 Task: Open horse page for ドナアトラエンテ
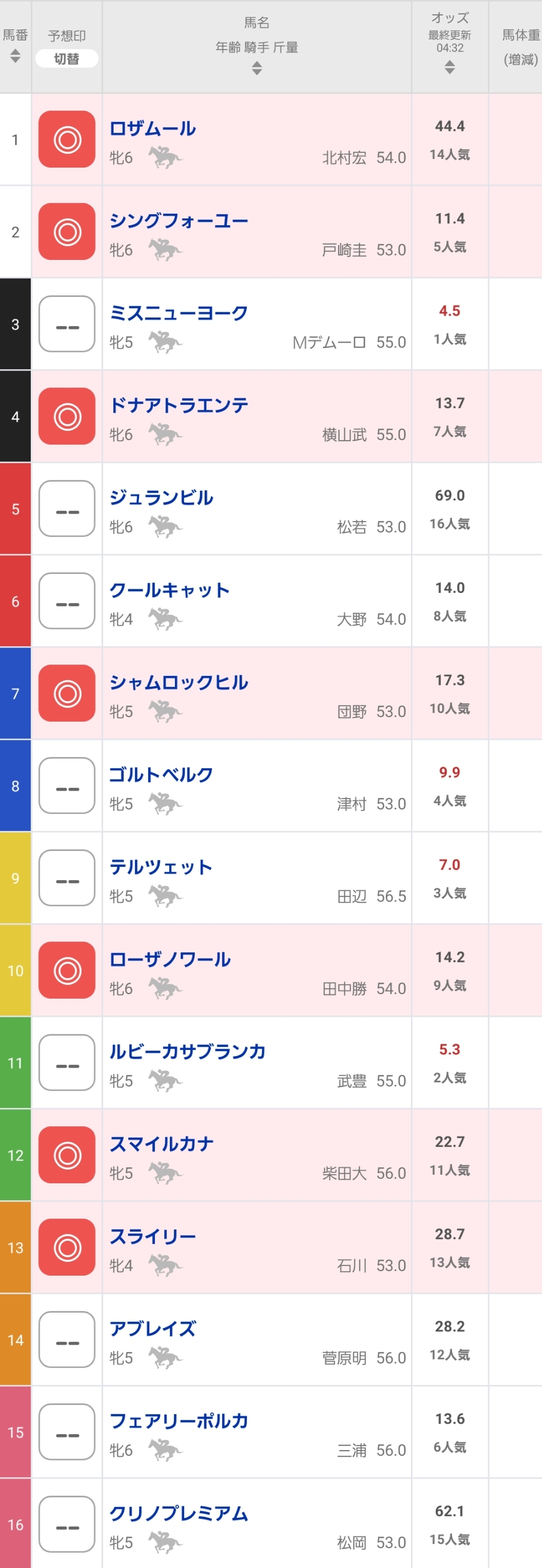tap(179, 405)
